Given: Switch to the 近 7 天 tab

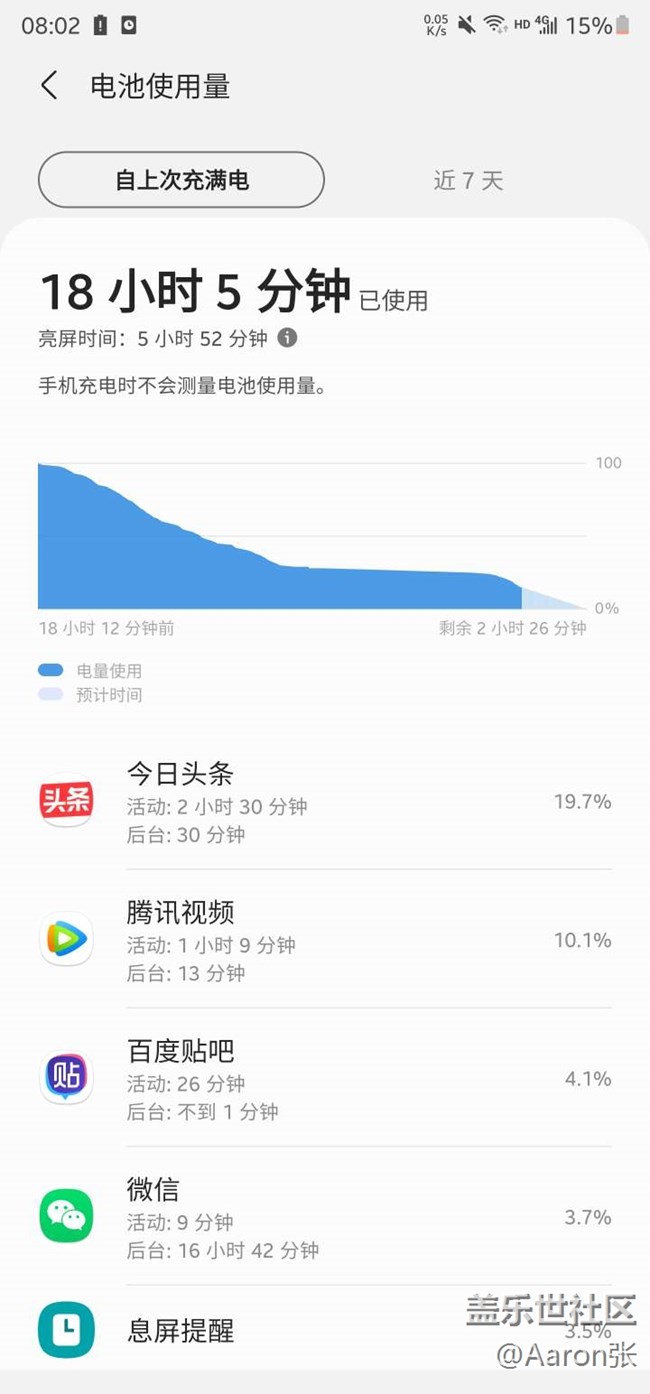Looking at the screenshot, I should point(468,180).
